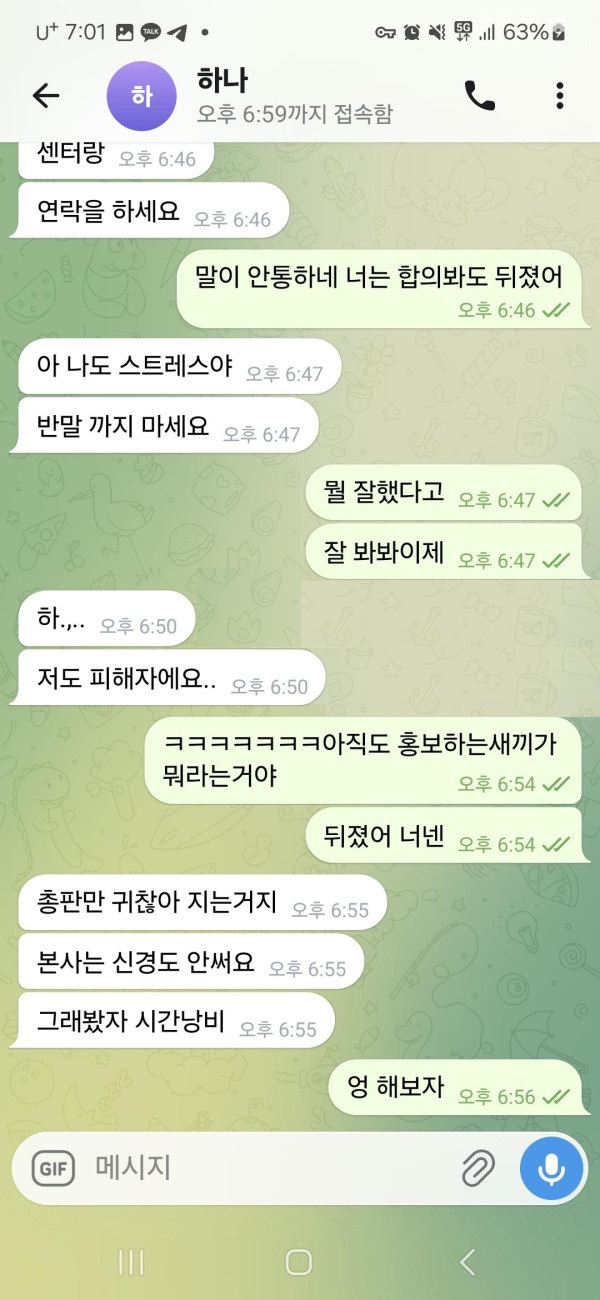The height and width of the screenshot is (1300, 600).
Task: Open recent apps from navigation bar
Action: (131, 1262)
